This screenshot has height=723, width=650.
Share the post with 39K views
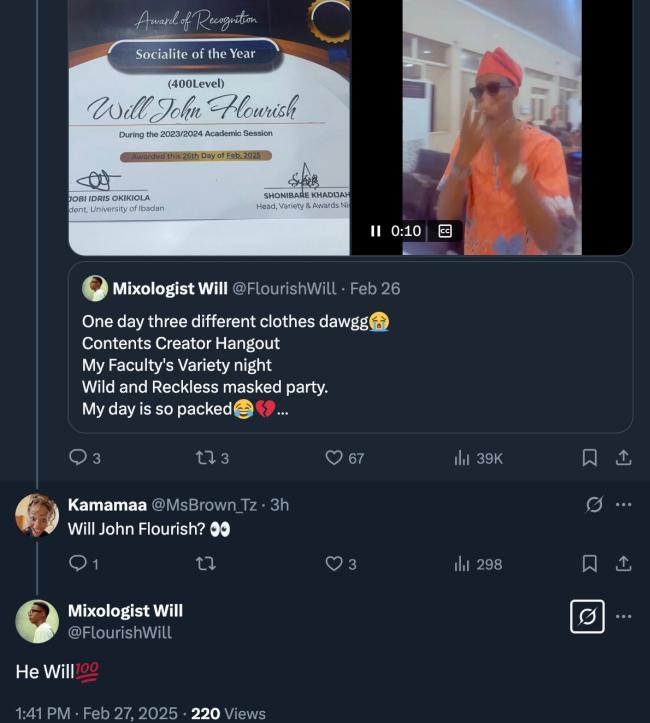(x=623, y=458)
